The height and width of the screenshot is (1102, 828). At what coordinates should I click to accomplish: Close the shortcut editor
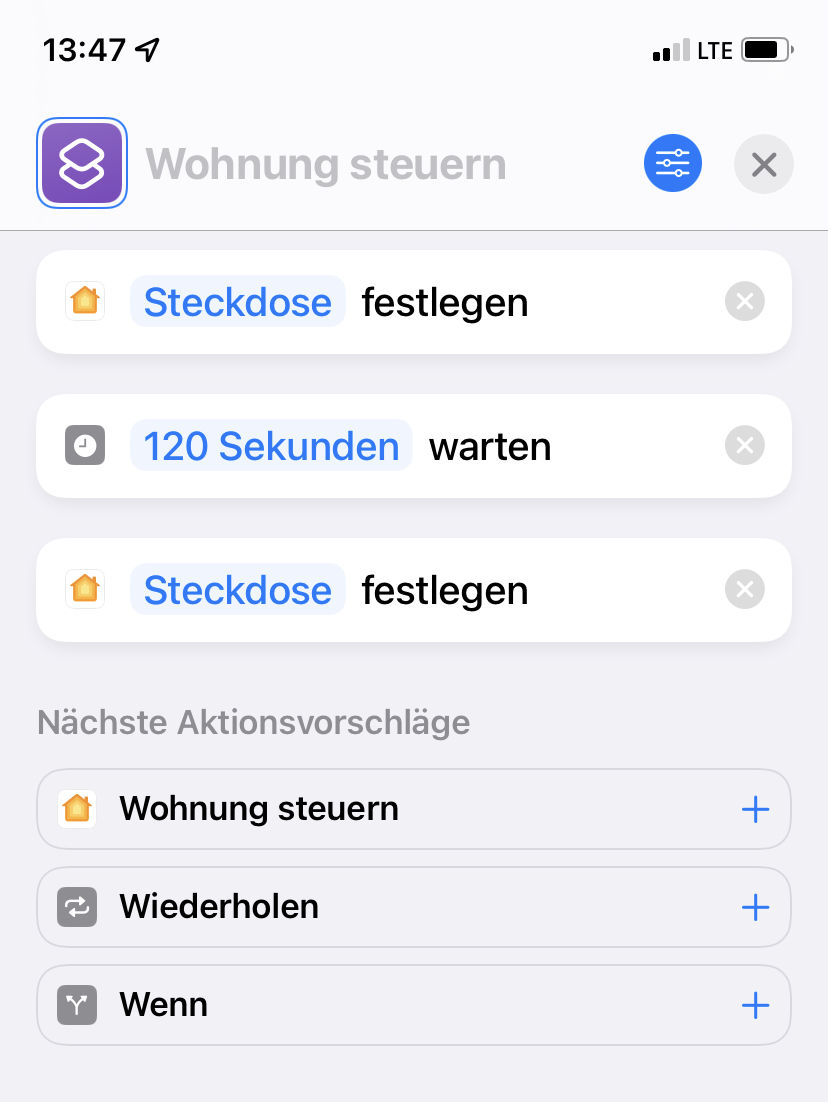763,163
